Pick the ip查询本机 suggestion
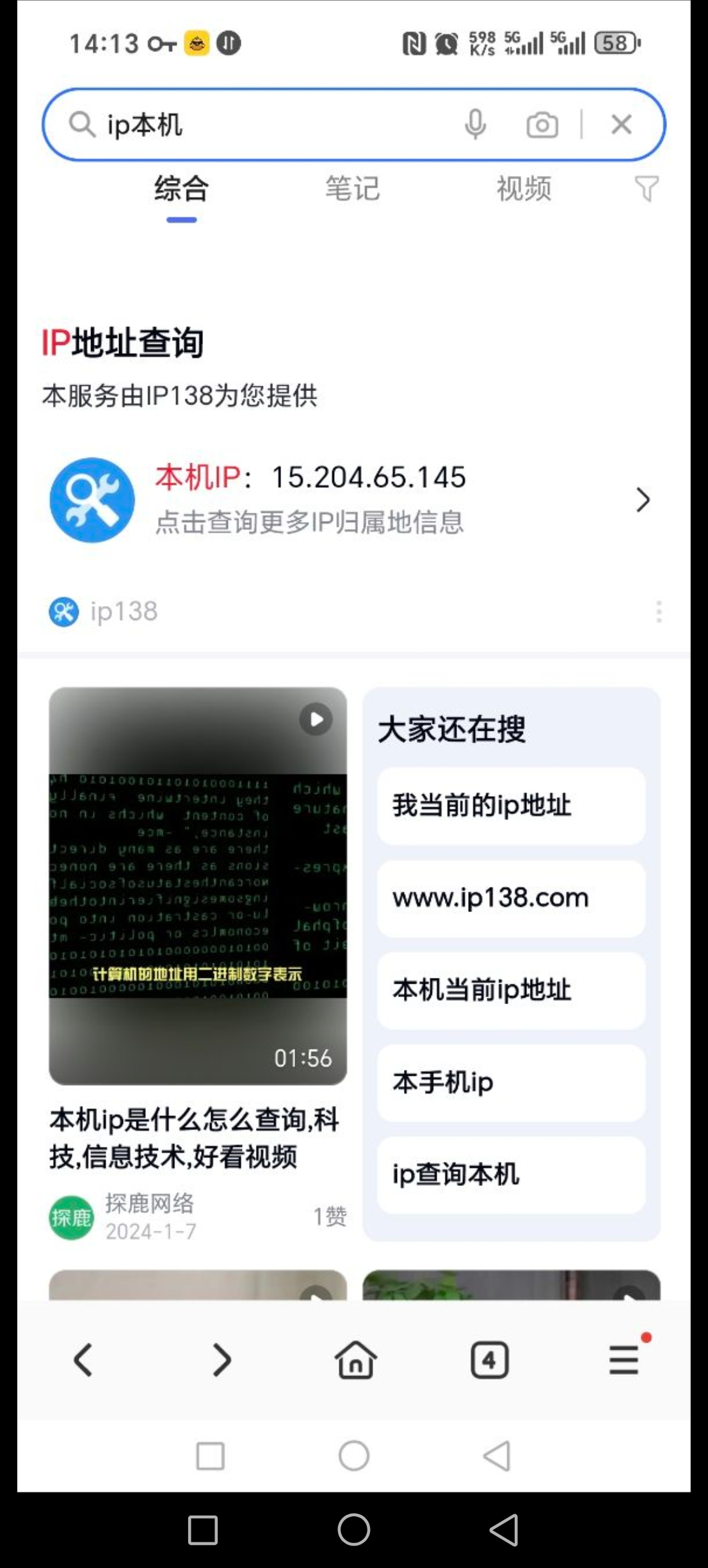 (x=511, y=1174)
